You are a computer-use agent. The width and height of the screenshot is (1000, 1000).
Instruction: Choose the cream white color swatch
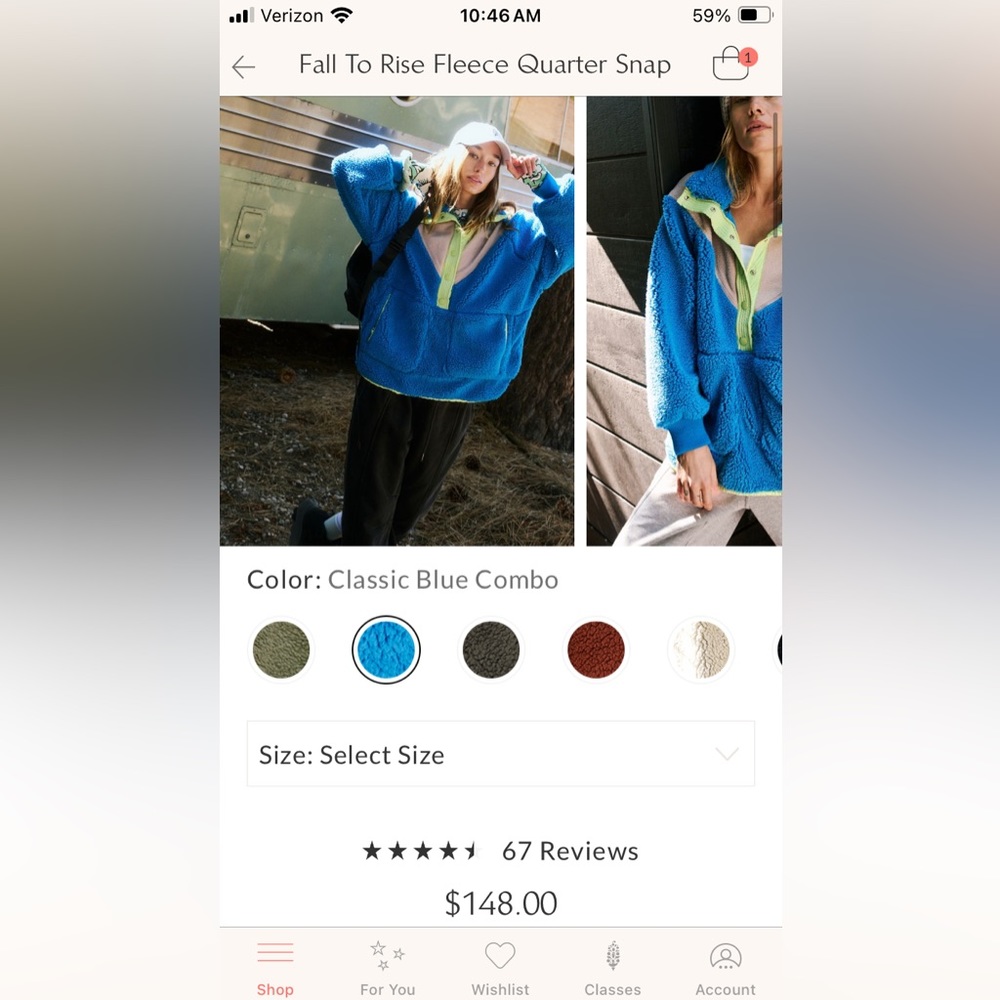pos(700,650)
